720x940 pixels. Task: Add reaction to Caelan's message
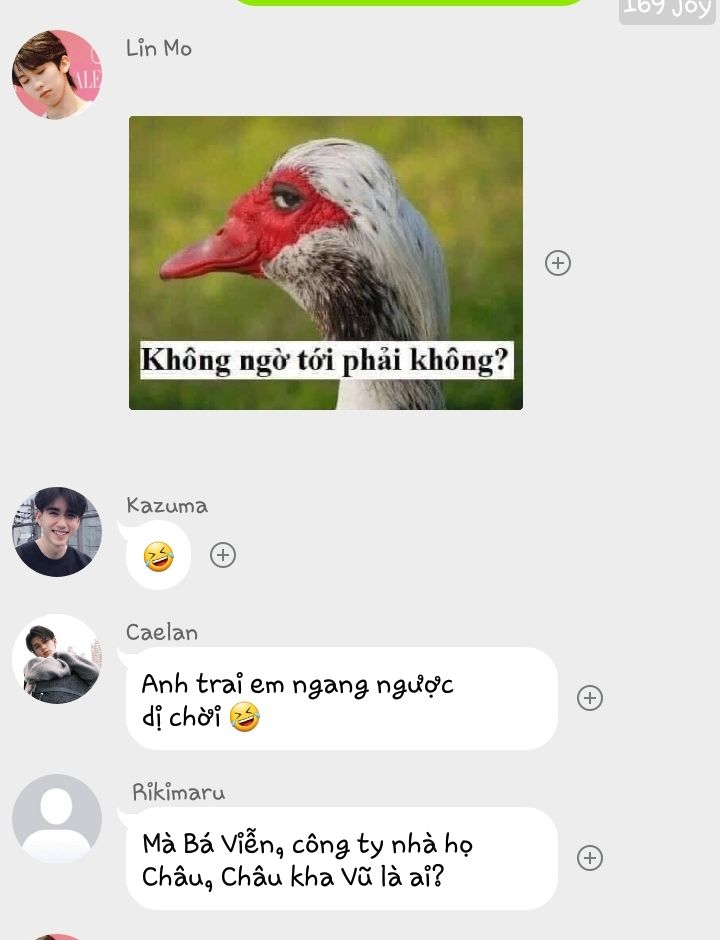click(589, 698)
